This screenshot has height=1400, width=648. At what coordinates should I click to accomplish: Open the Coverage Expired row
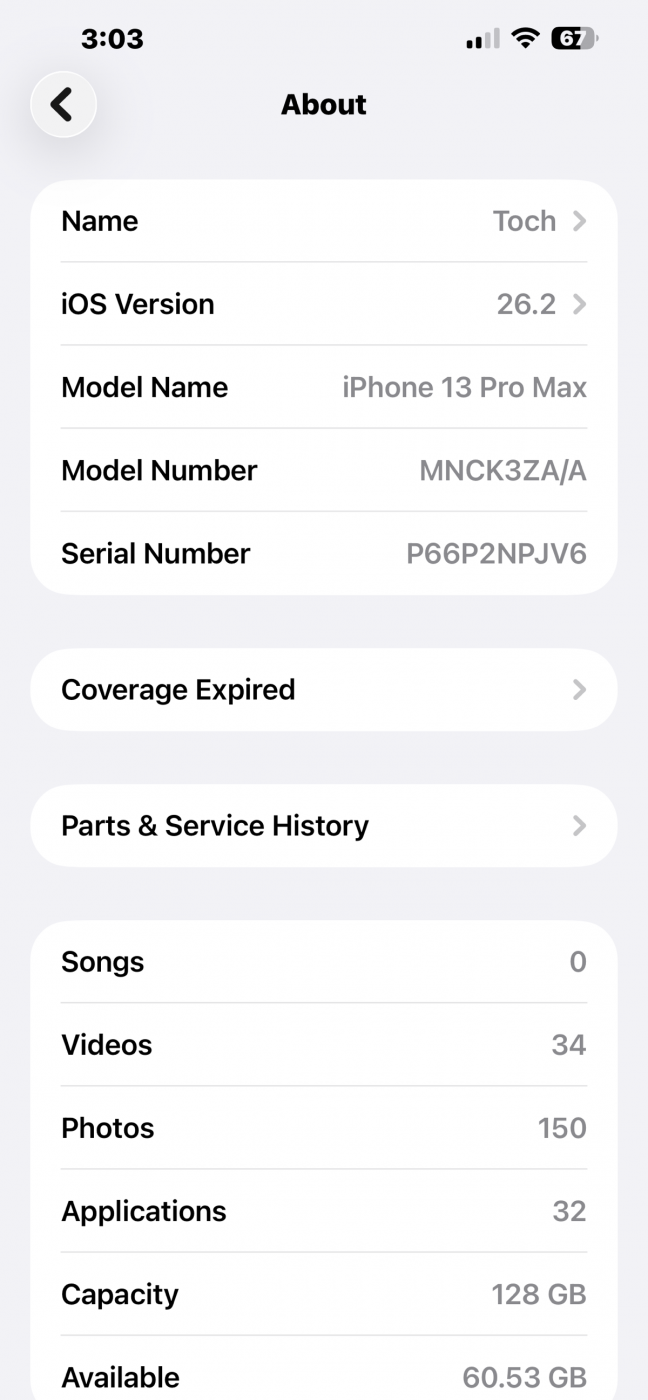click(323, 690)
